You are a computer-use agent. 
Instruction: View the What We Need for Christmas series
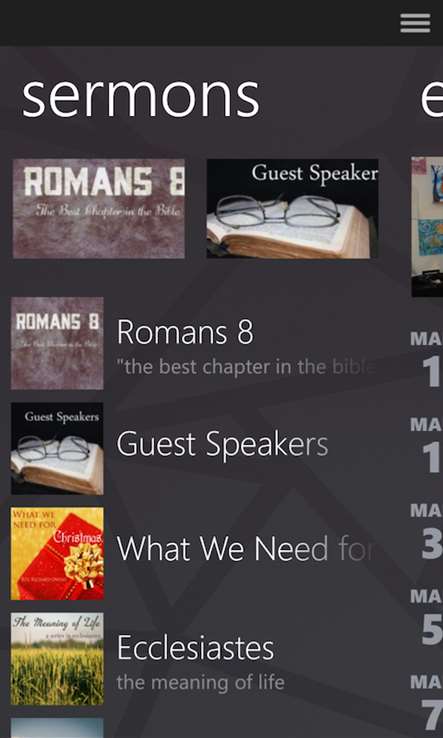click(x=198, y=553)
